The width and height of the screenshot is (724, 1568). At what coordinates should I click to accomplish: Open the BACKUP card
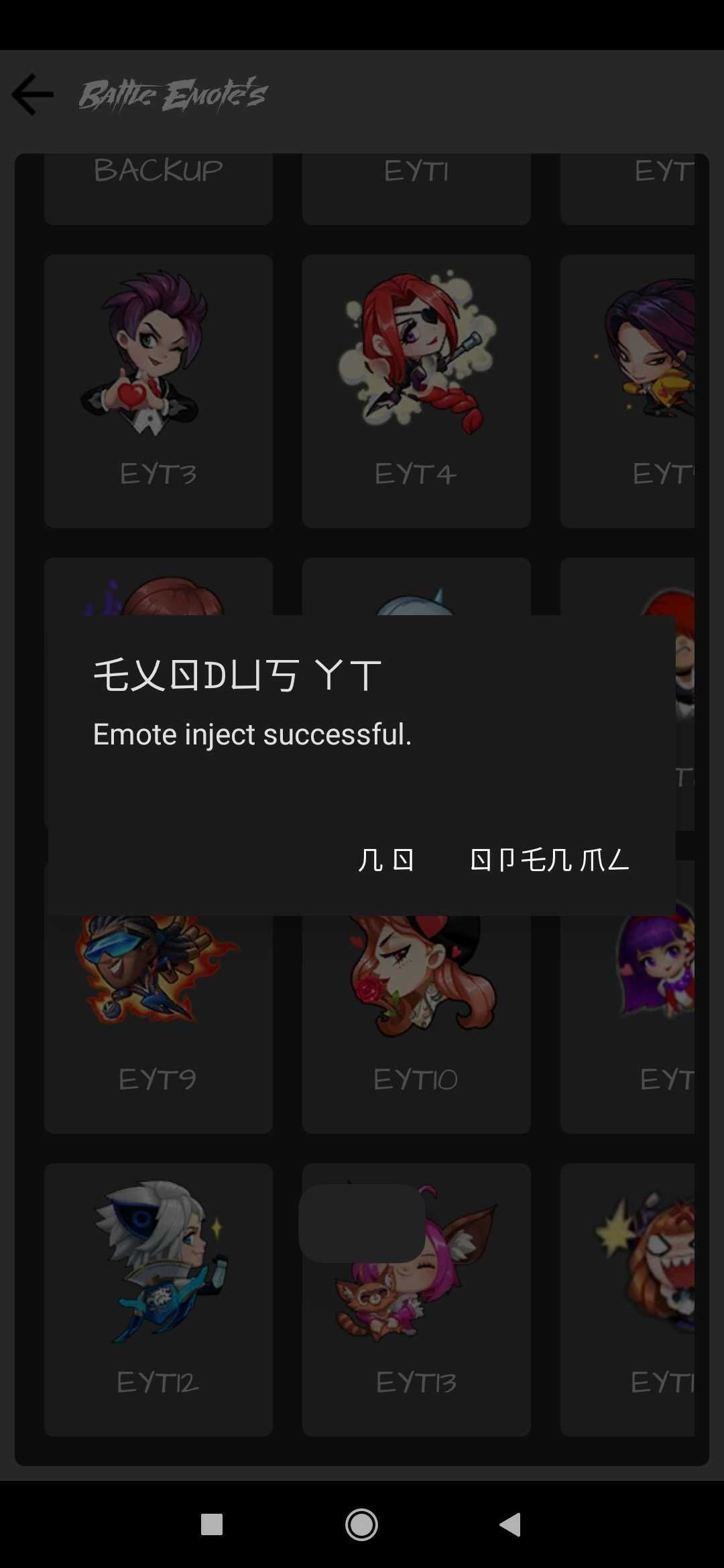(x=158, y=189)
